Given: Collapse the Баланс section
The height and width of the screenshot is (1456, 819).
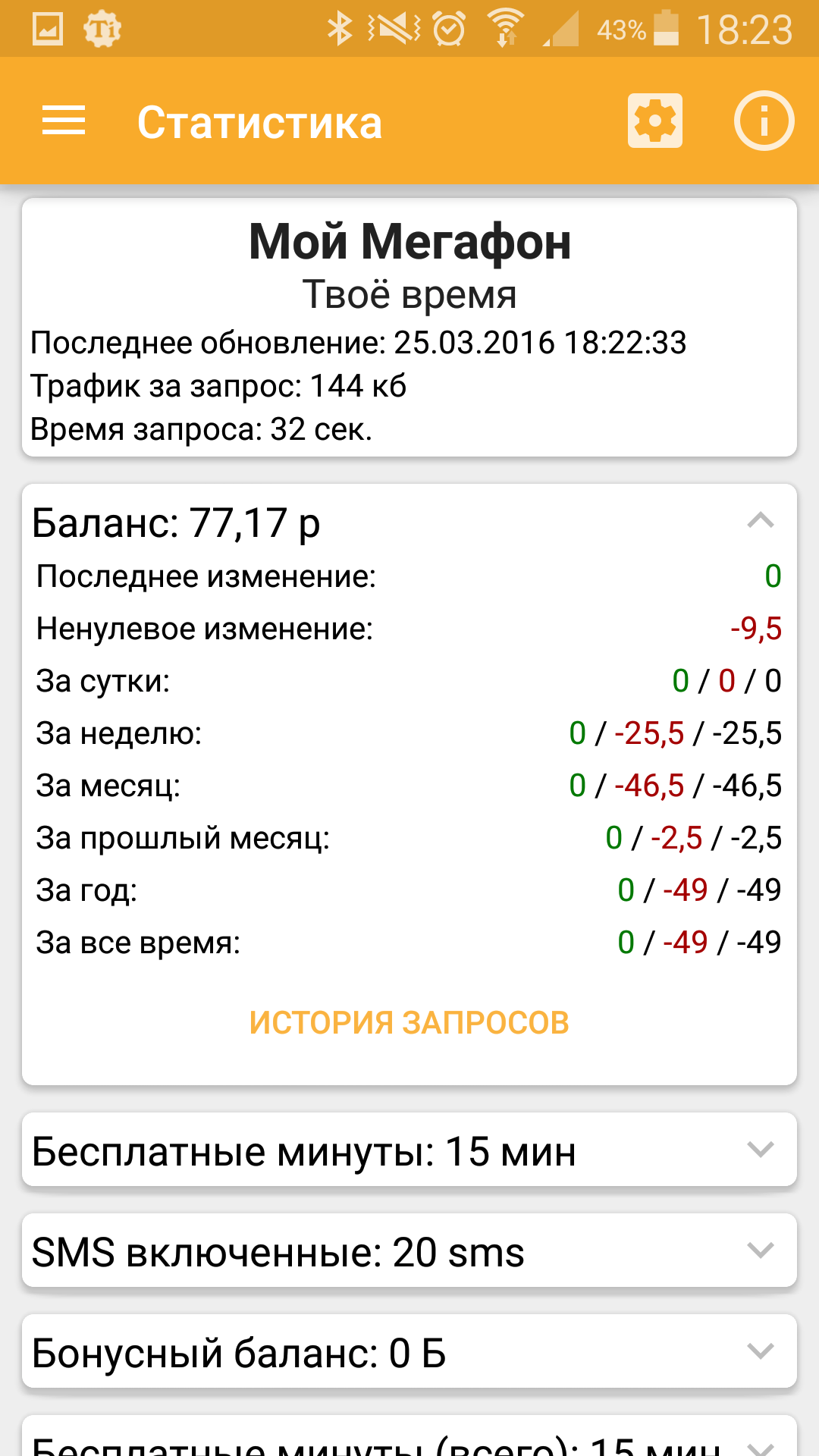Looking at the screenshot, I should click(760, 521).
